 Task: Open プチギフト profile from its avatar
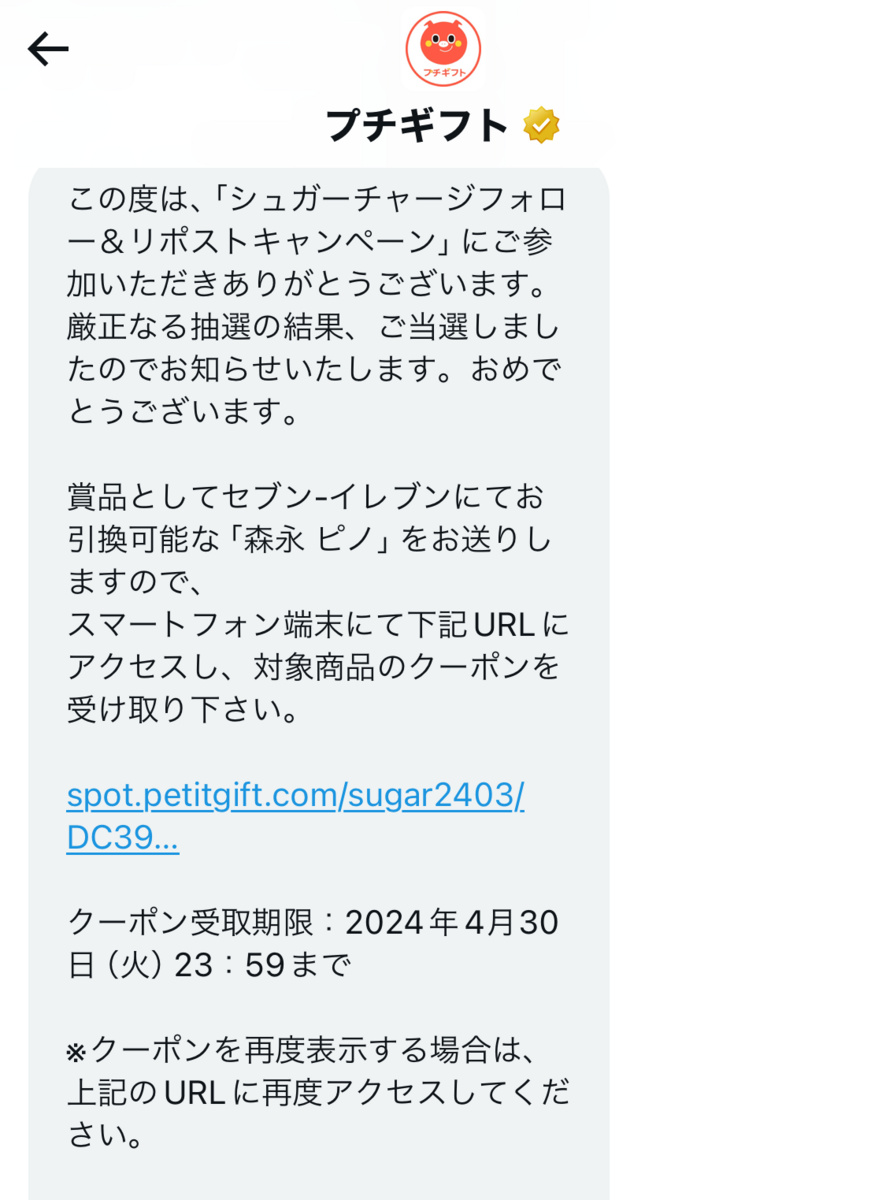(443, 49)
